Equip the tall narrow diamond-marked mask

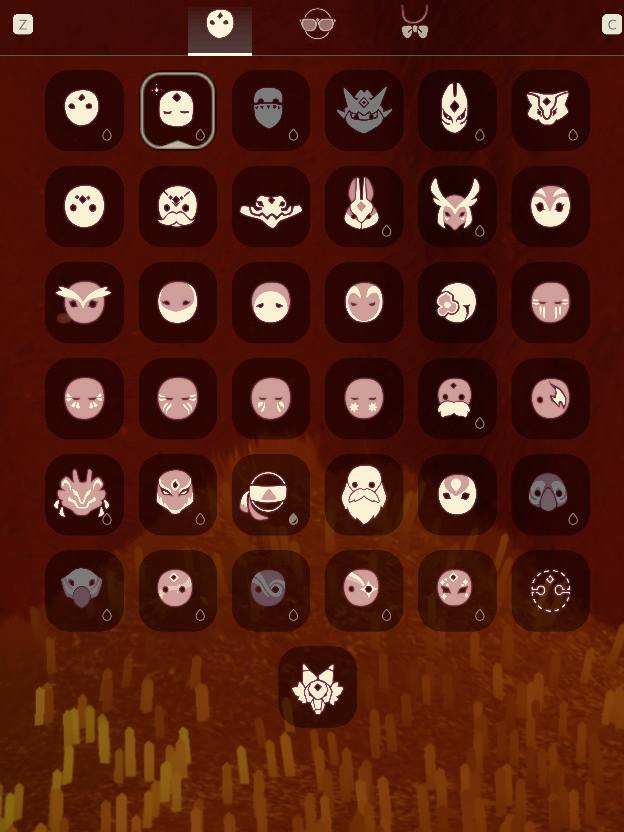457,110
